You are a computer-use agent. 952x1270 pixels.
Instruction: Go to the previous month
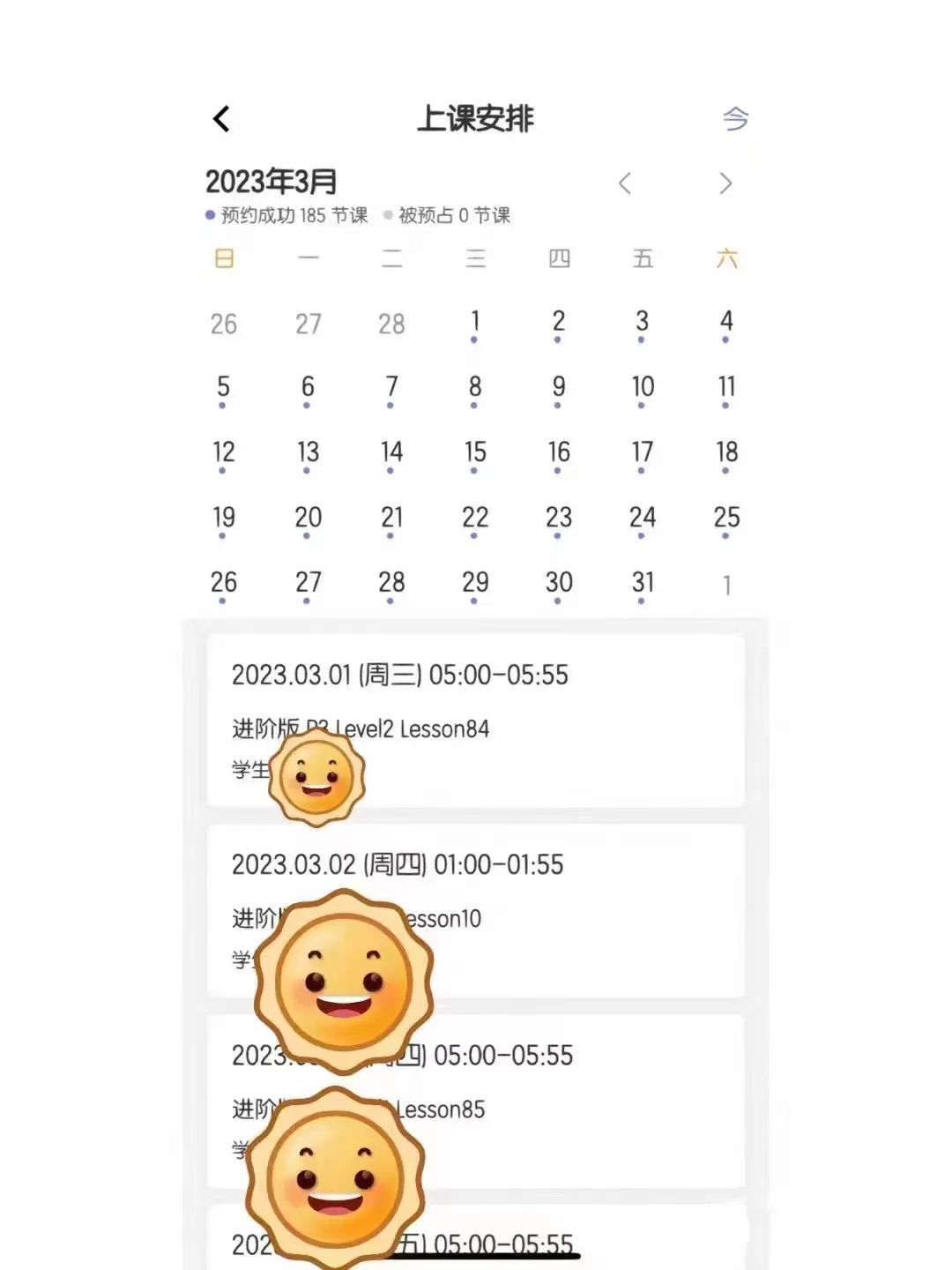pos(625,183)
